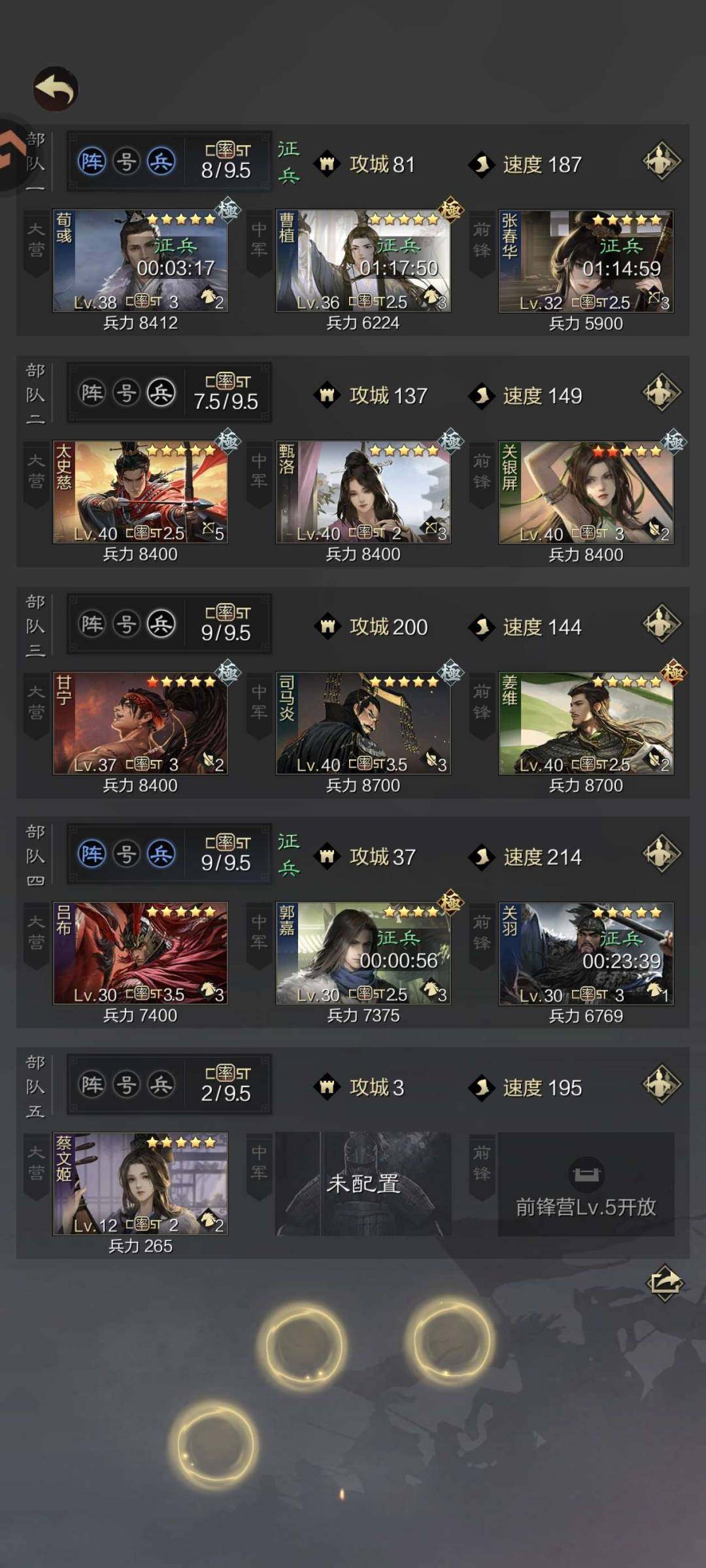Tap the 未配置 empty slot in troop five
The width and height of the screenshot is (706, 1568).
pyautogui.click(x=363, y=1184)
